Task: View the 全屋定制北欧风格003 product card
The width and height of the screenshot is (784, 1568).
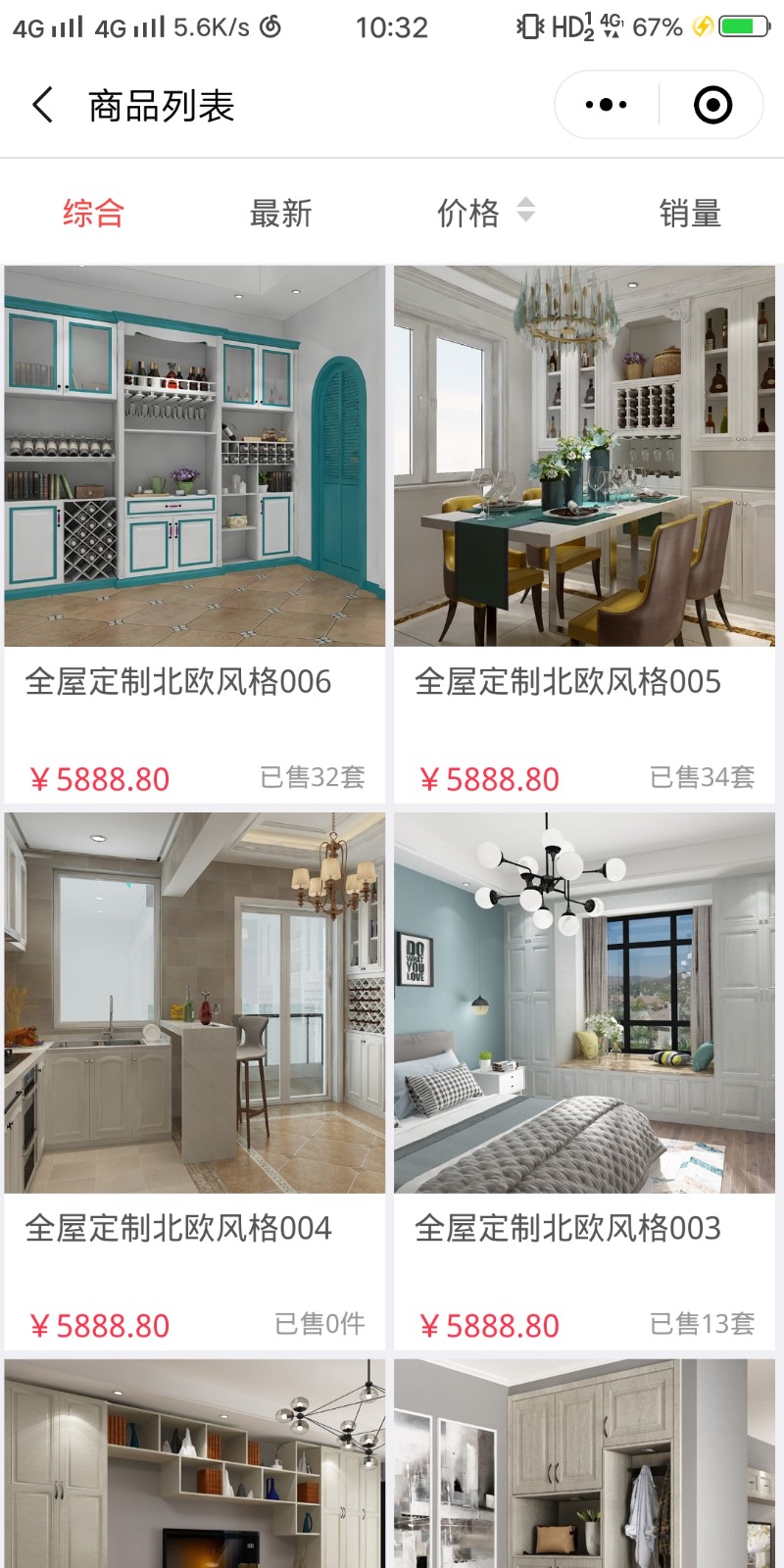Action: pyautogui.click(x=584, y=1078)
